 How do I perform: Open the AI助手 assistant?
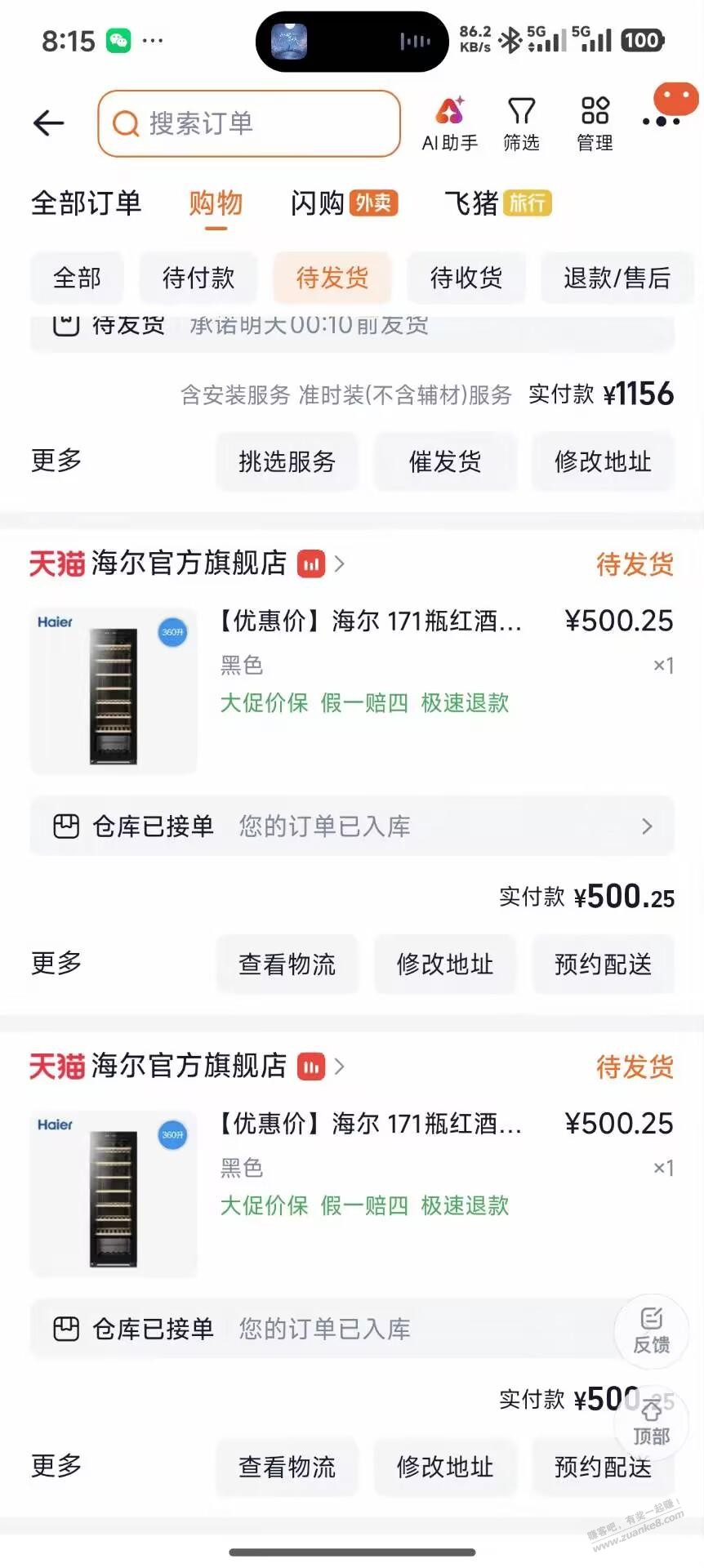click(449, 122)
